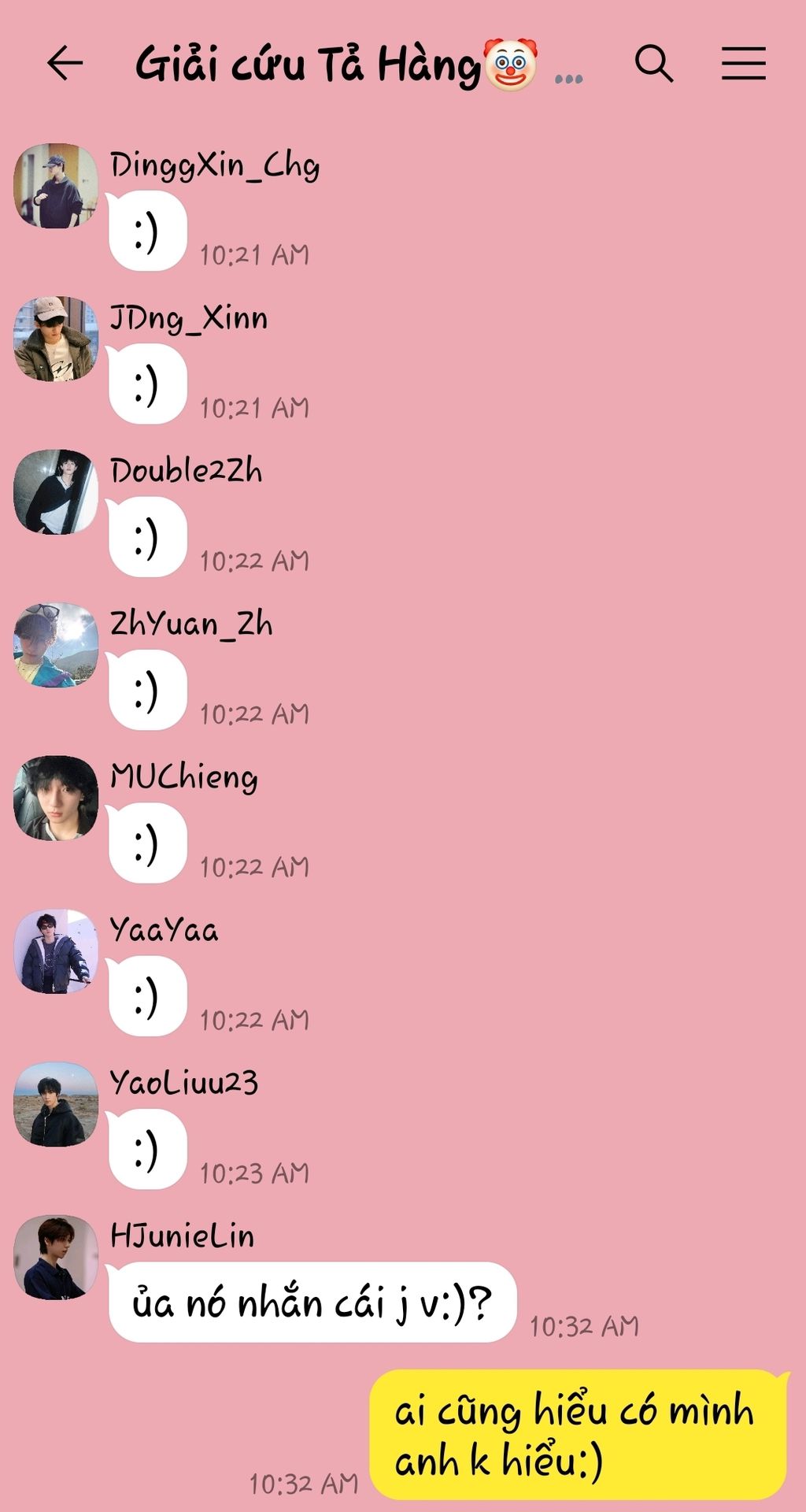This screenshot has width=806, height=1512.
Task: Open the hamburger menu
Action: [744, 63]
